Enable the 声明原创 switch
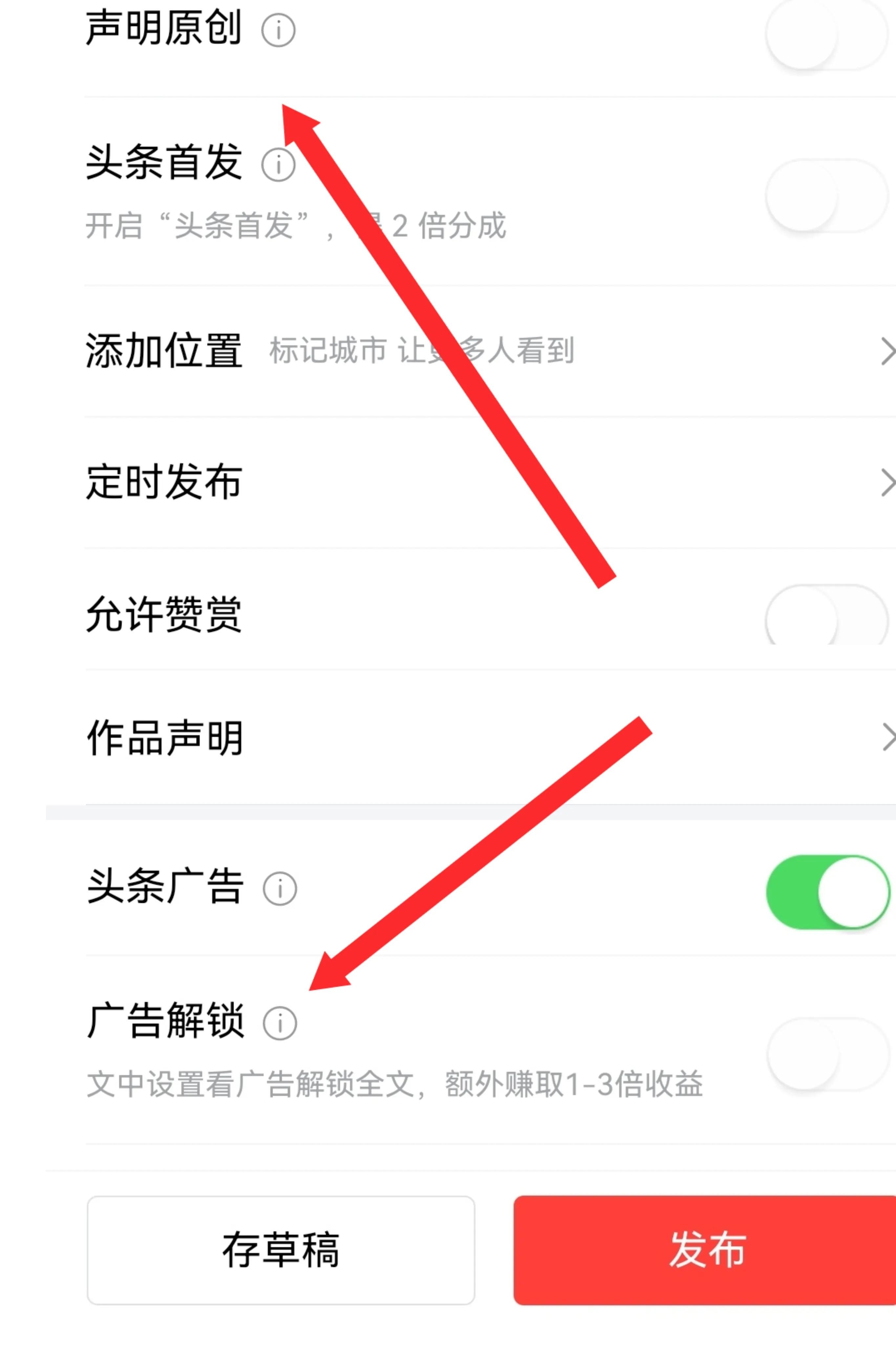Screen dimensions: 896x1345 point(826,34)
